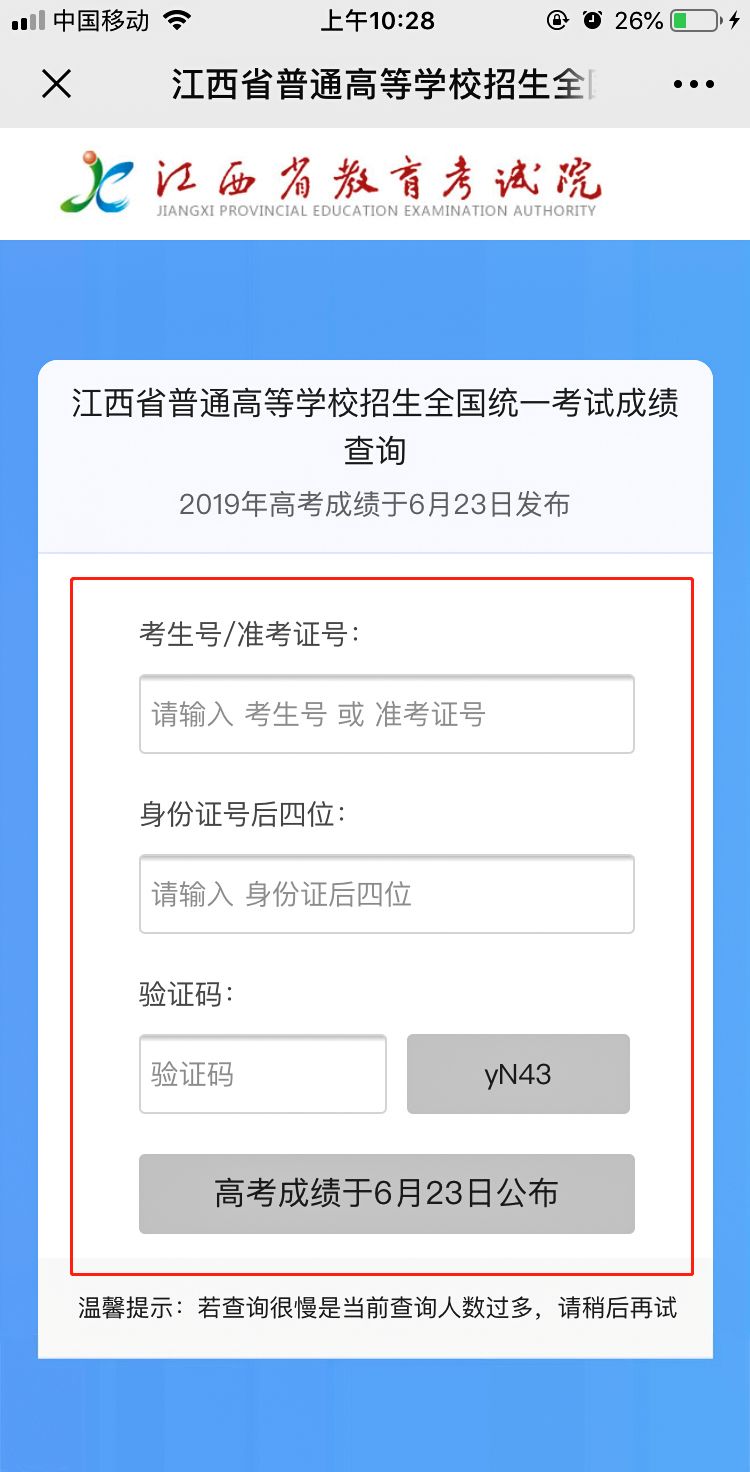750x1472 pixels.
Task: Tap the 温馨提示 notice at the bottom
Action: 375,1307
